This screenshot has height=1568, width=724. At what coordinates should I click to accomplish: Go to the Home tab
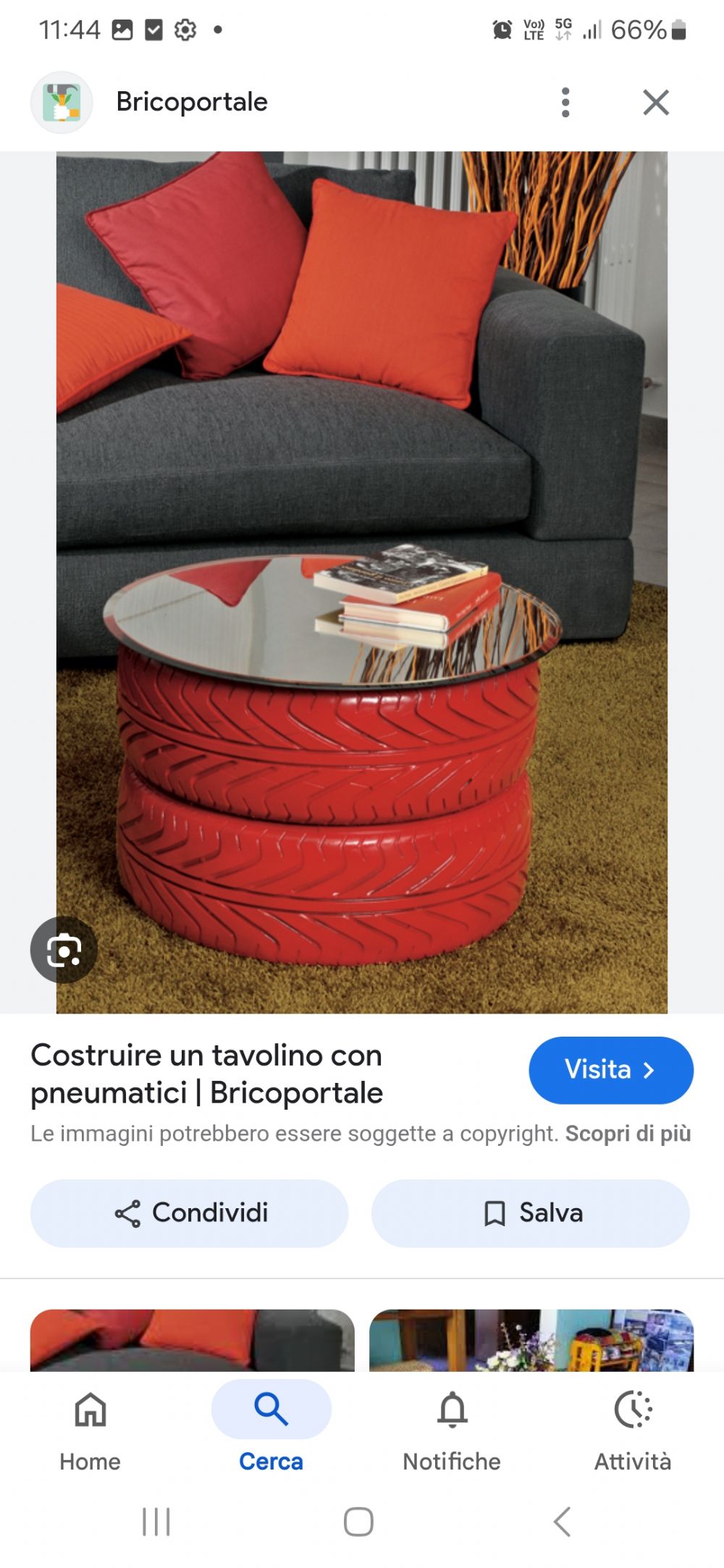[x=90, y=1431]
